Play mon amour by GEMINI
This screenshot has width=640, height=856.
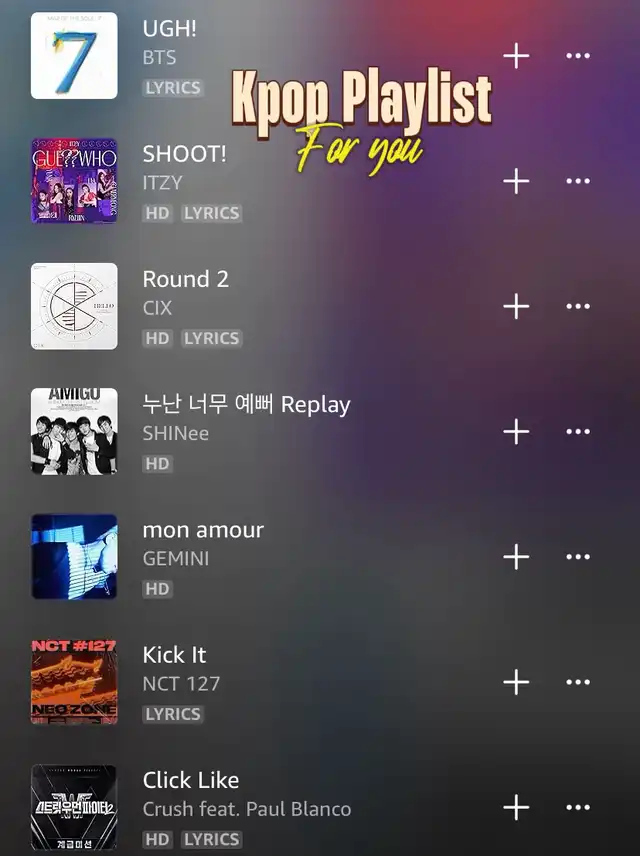(203, 530)
